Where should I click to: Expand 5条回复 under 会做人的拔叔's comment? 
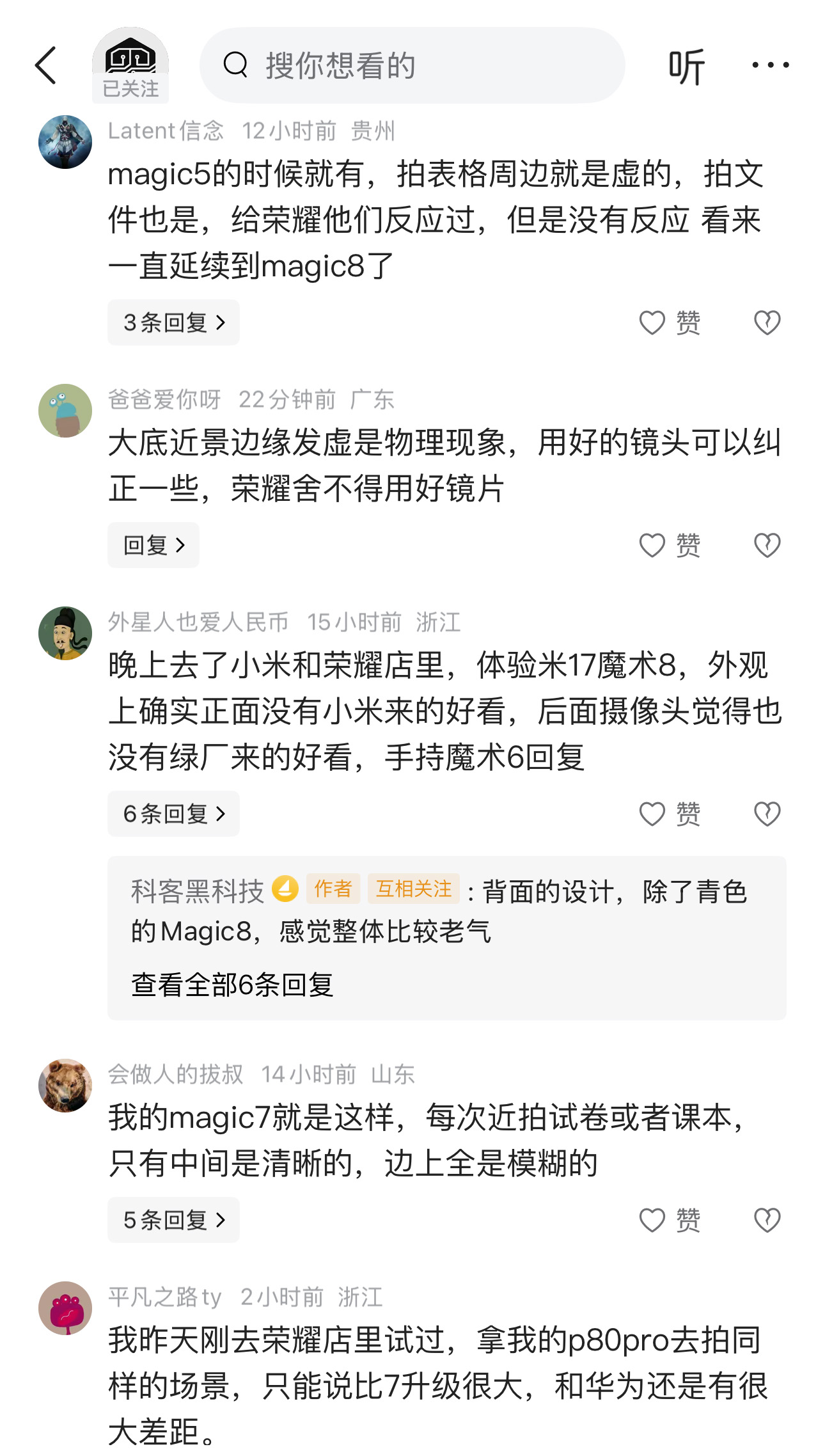point(173,1220)
